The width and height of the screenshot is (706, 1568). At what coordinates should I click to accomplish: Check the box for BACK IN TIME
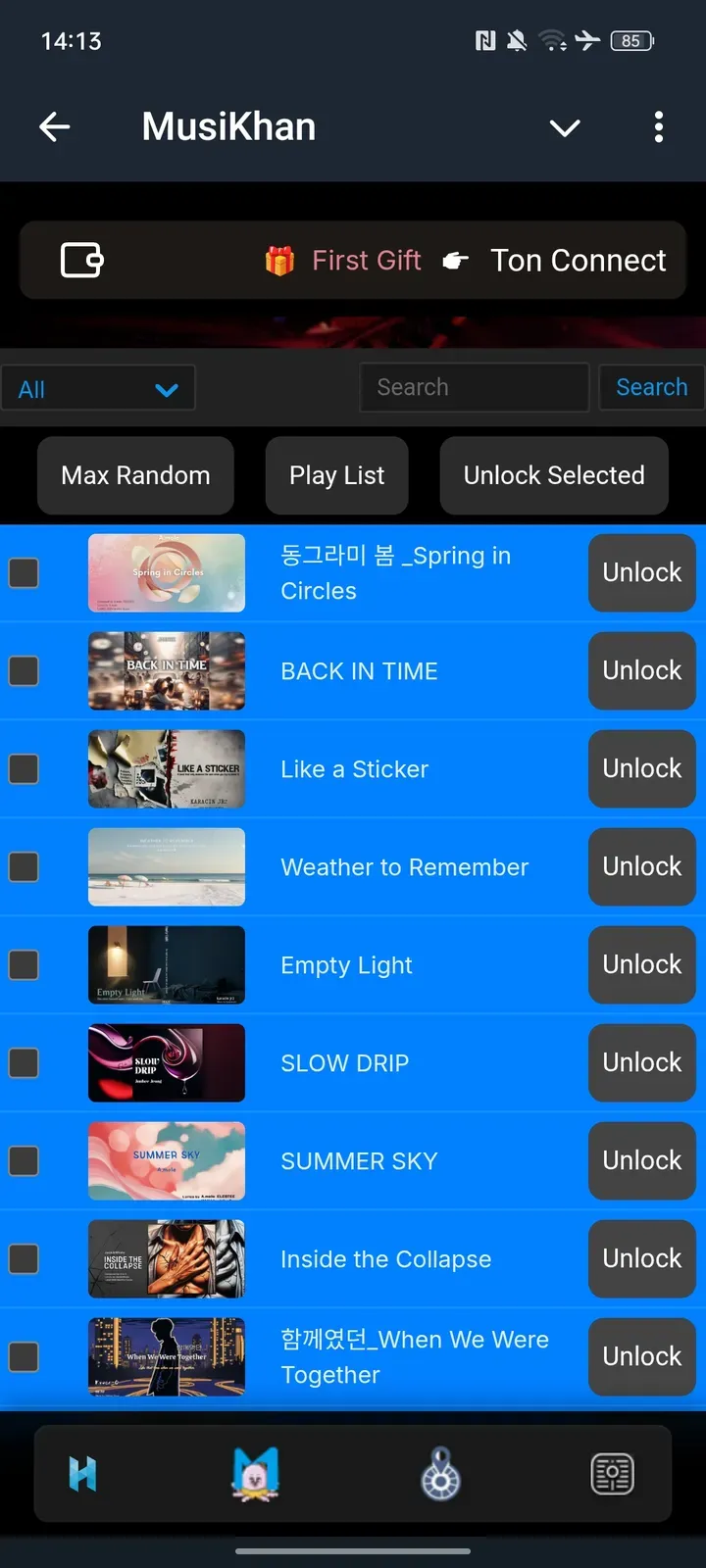coord(24,671)
